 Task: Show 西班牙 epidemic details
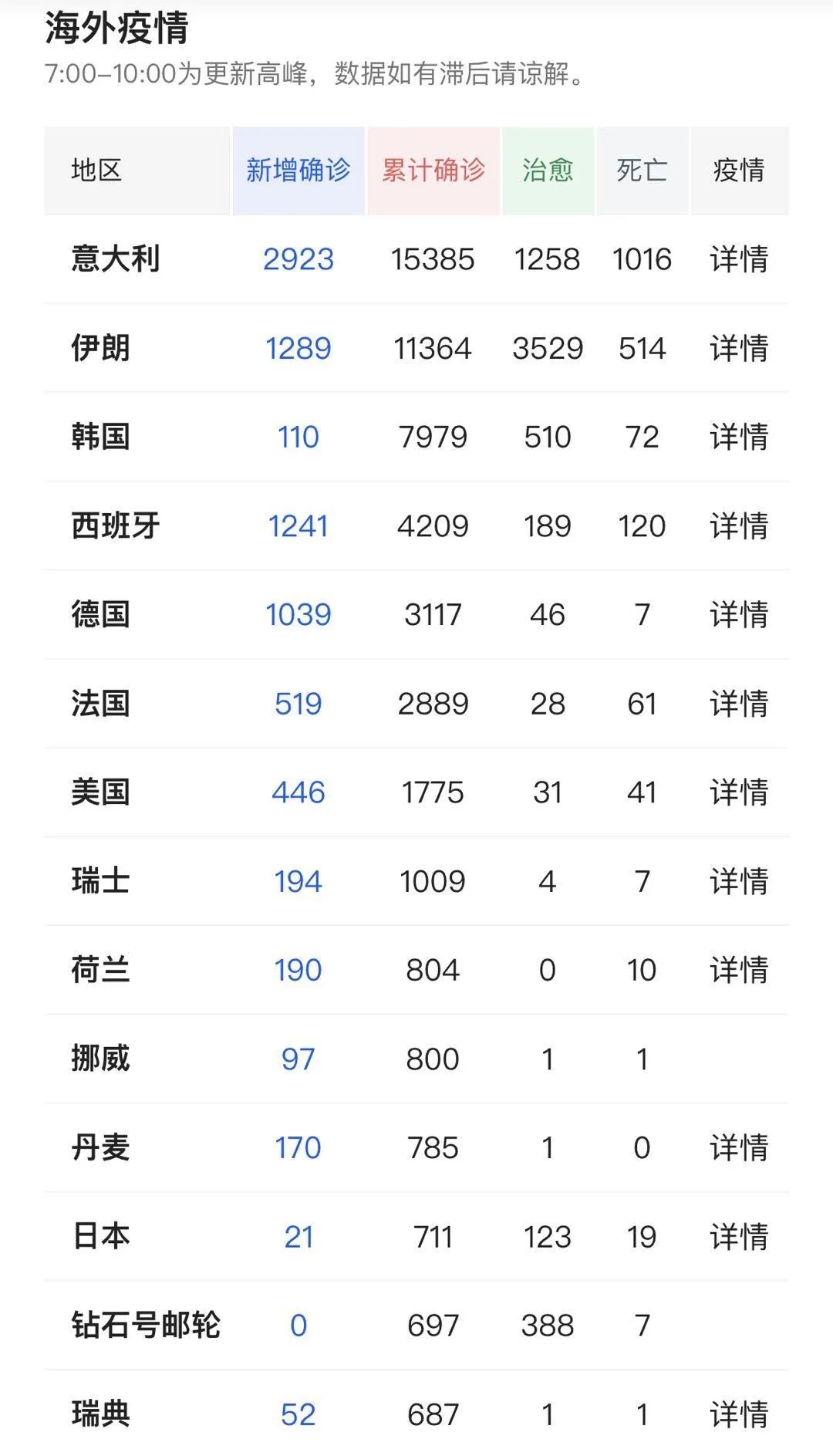pos(739,526)
